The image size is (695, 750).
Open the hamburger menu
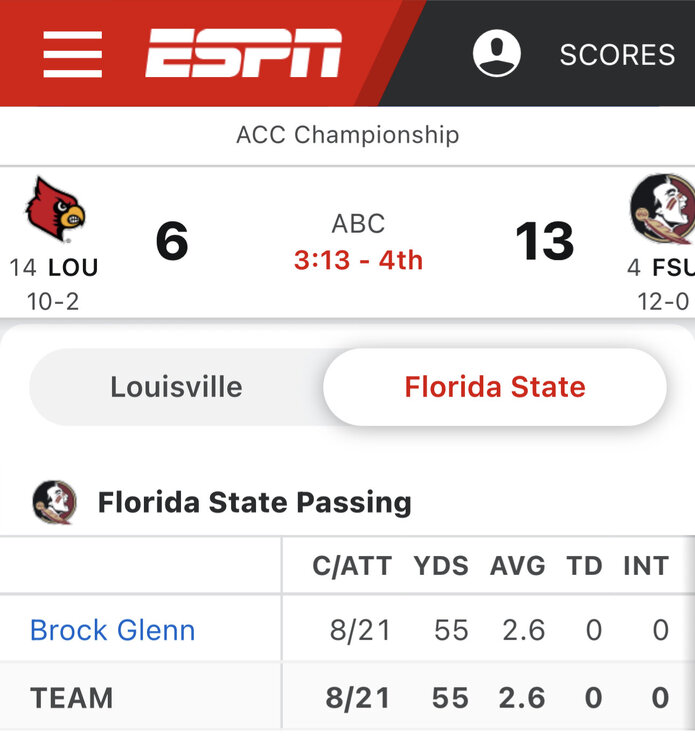(73, 54)
